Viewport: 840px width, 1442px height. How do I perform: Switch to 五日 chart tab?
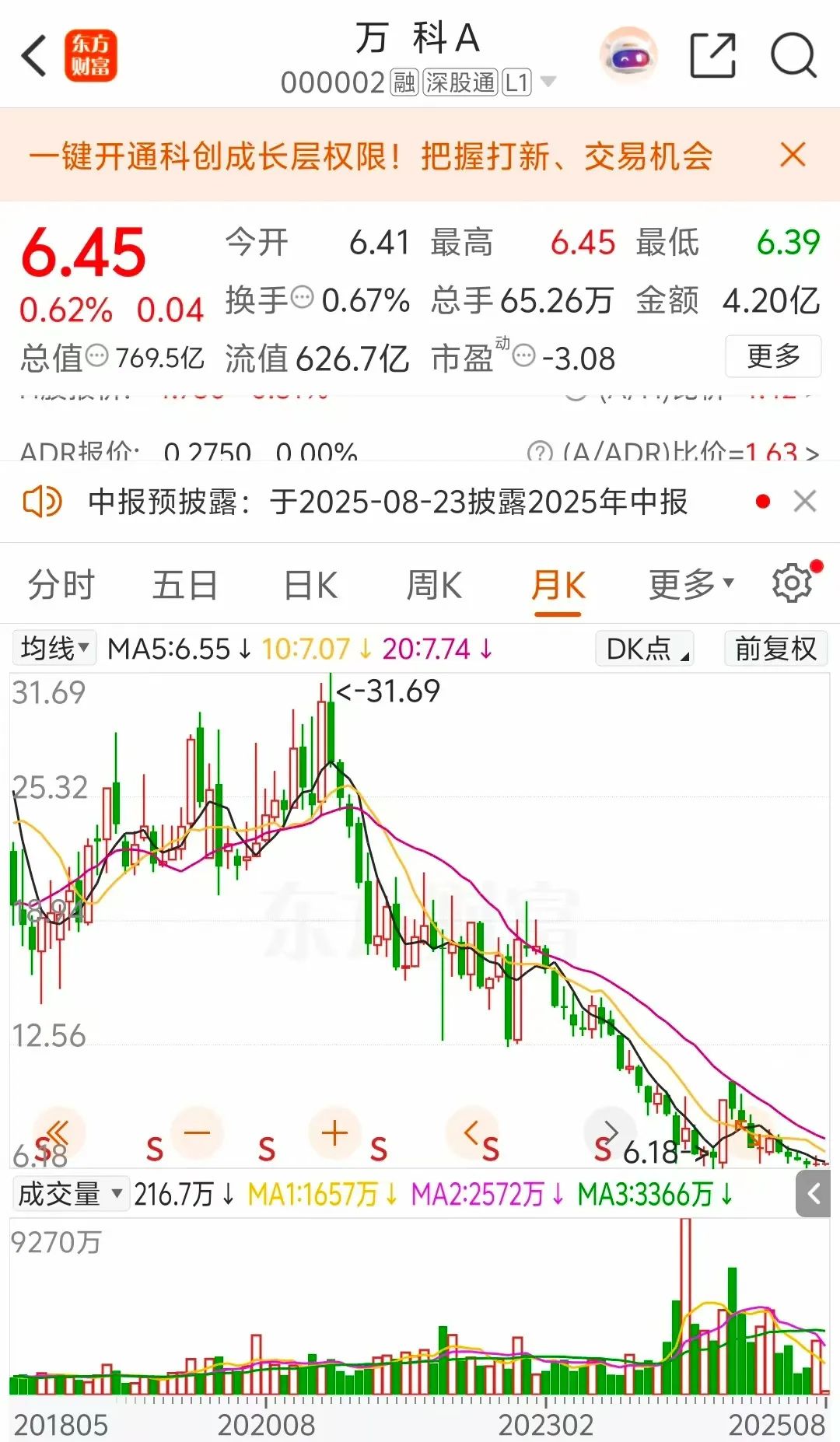[184, 585]
